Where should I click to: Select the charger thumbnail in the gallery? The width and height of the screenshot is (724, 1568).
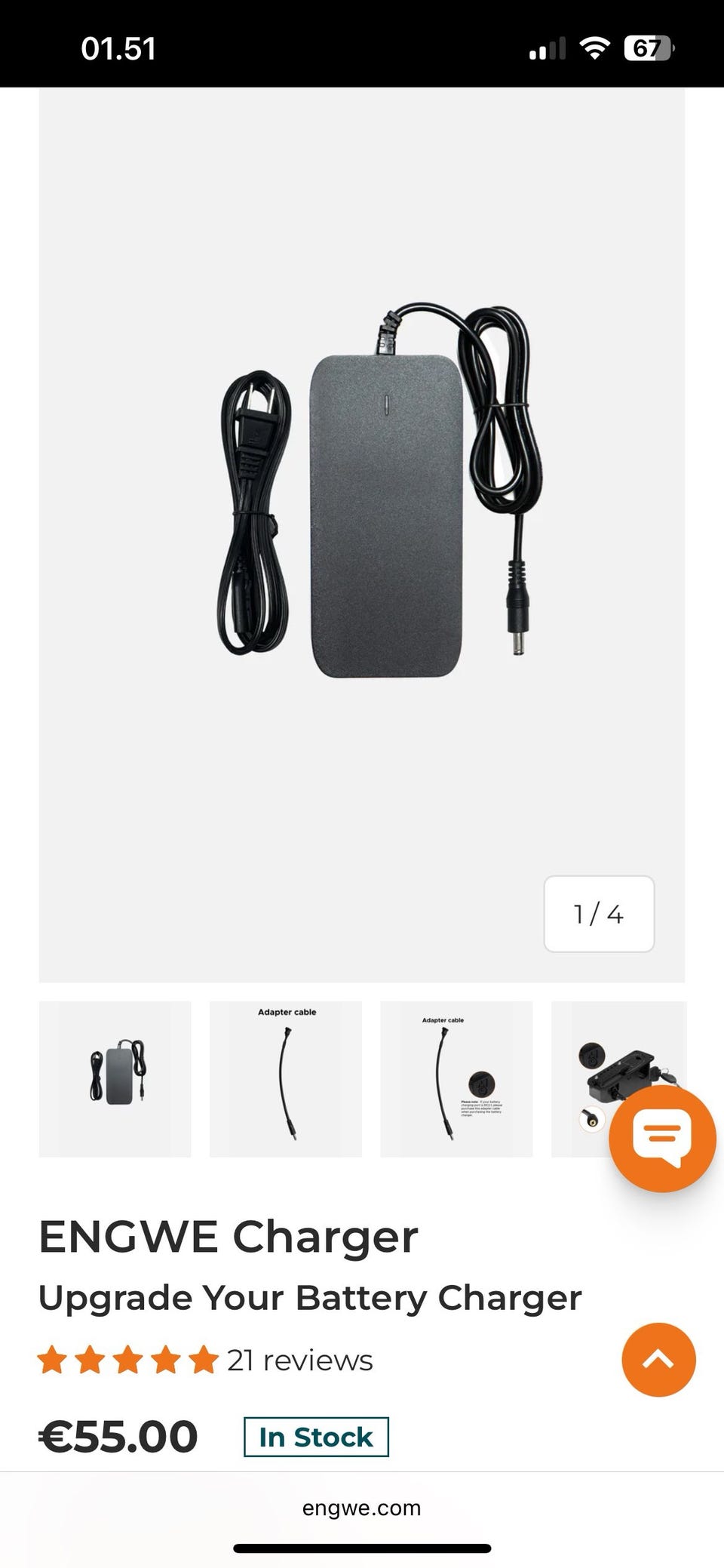point(115,1078)
